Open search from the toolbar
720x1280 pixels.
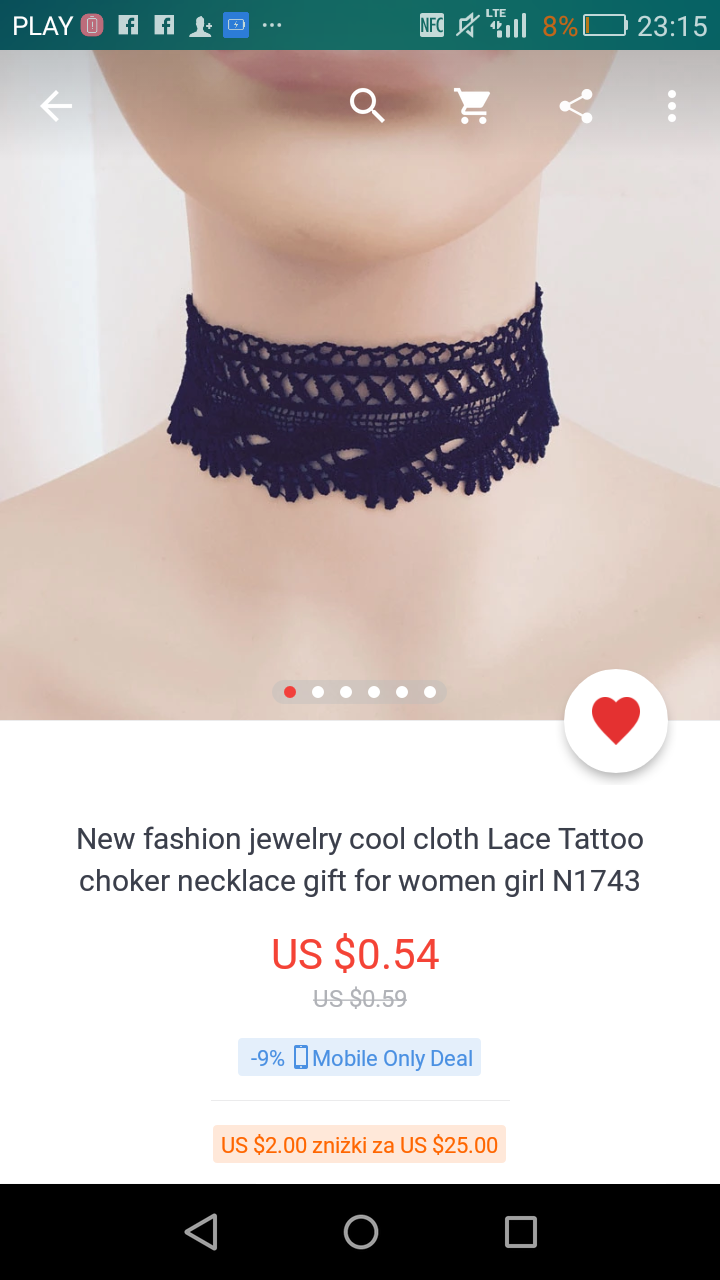coord(367,106)
